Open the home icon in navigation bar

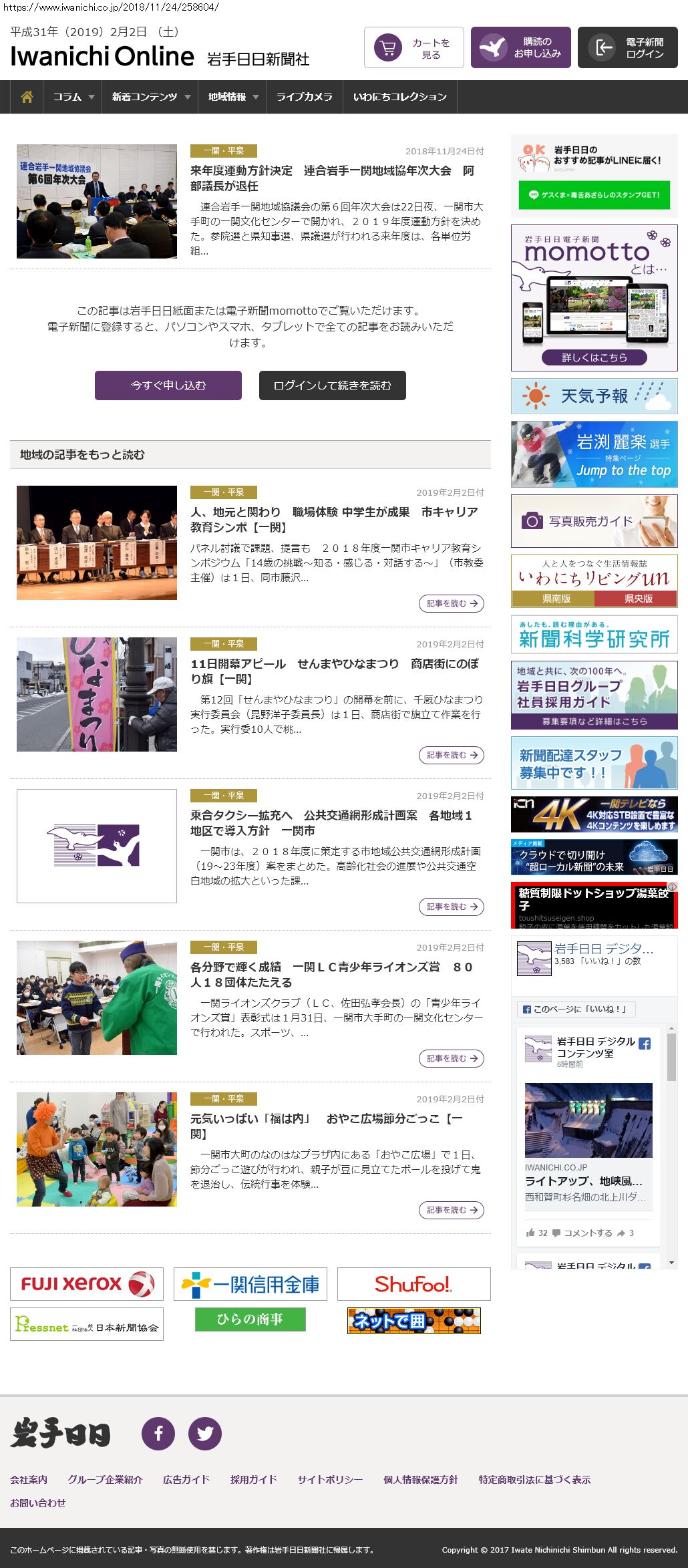click(x=27, y=97)
